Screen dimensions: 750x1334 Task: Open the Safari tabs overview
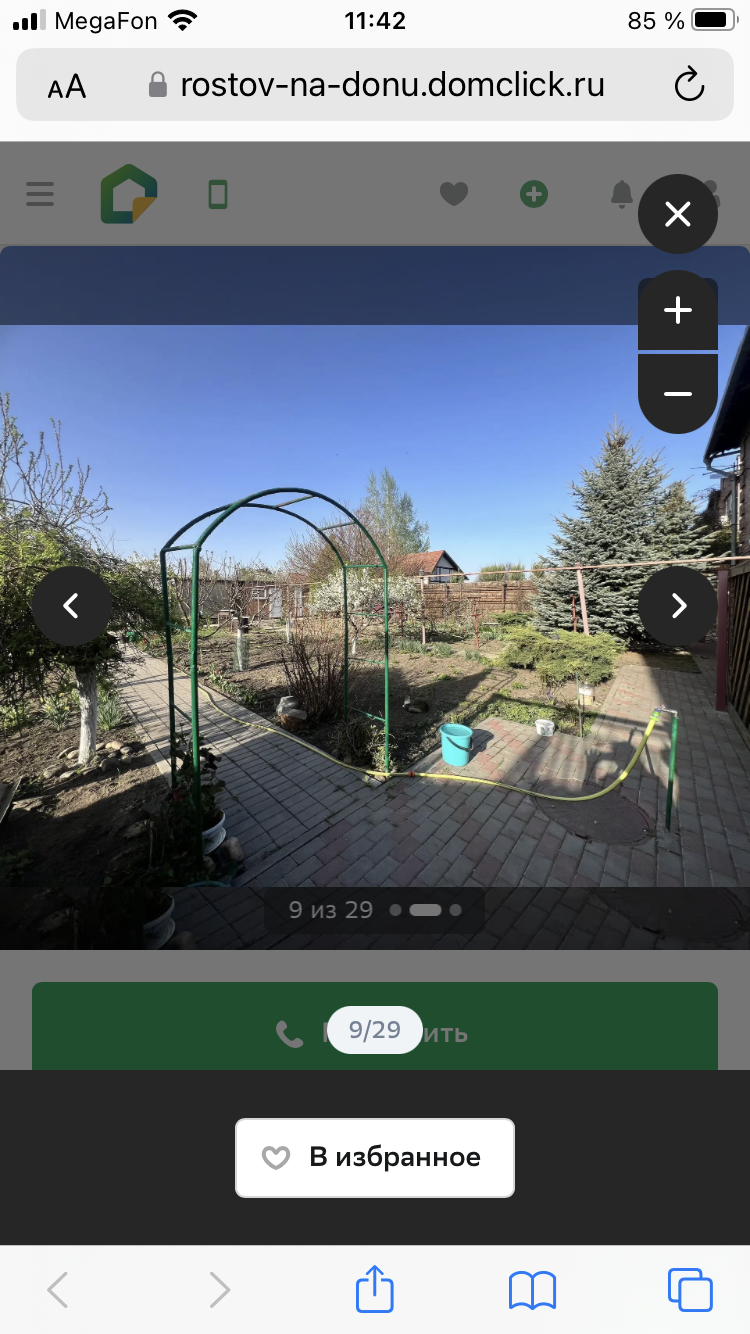pyautogui.click(x=690, y=1289)
